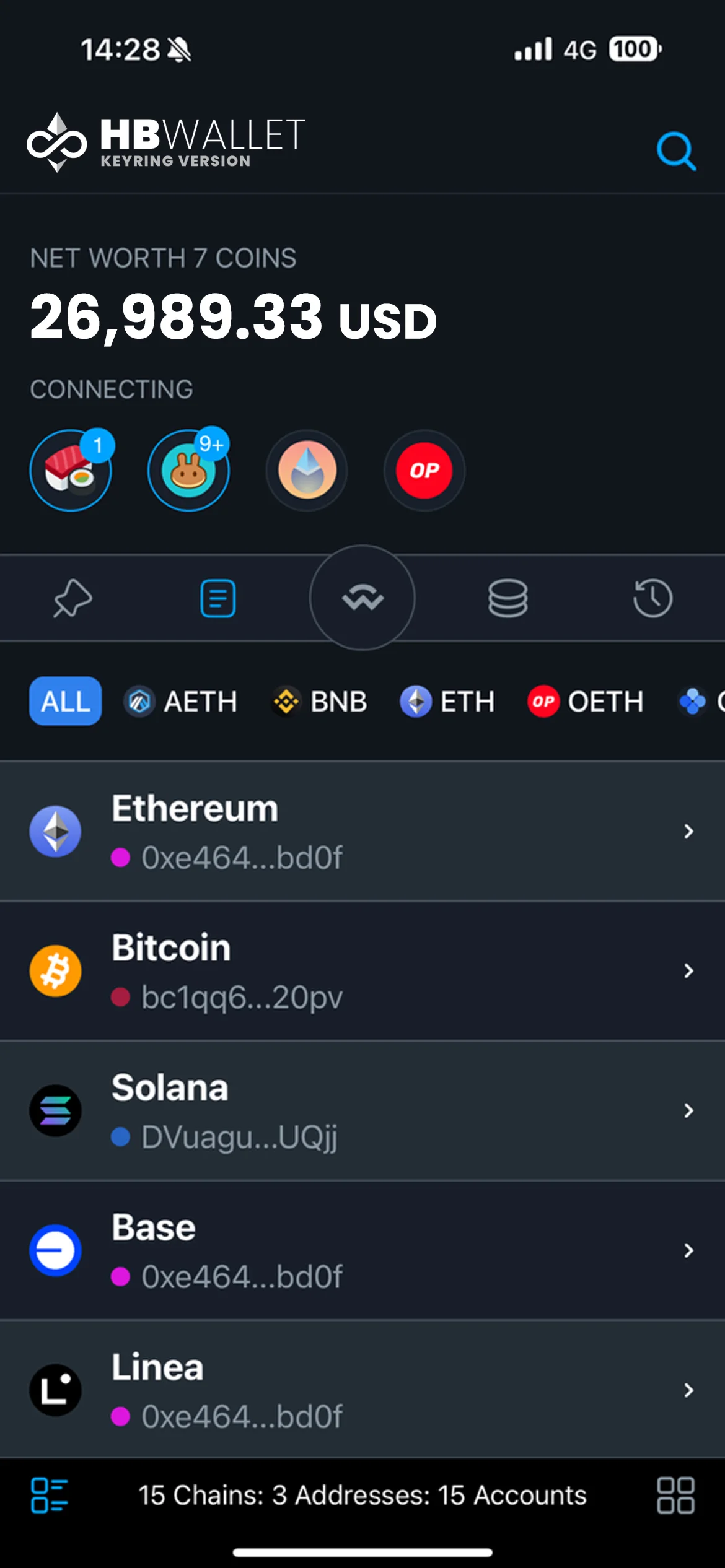Open the search icon
The height and width of the screenshot is (1568, 725).
pyautogui.click(x=675, y=150)
